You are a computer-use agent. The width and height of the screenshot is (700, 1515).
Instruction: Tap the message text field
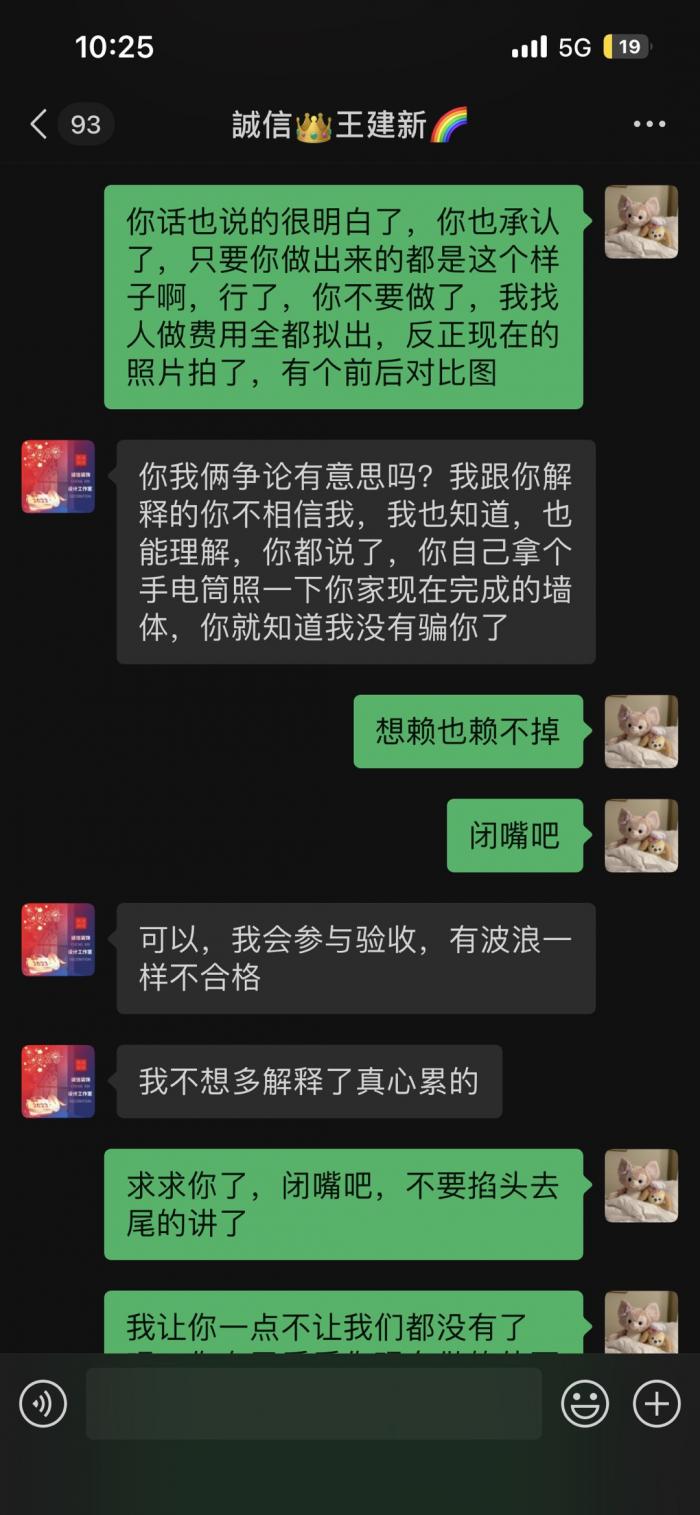313,1404
